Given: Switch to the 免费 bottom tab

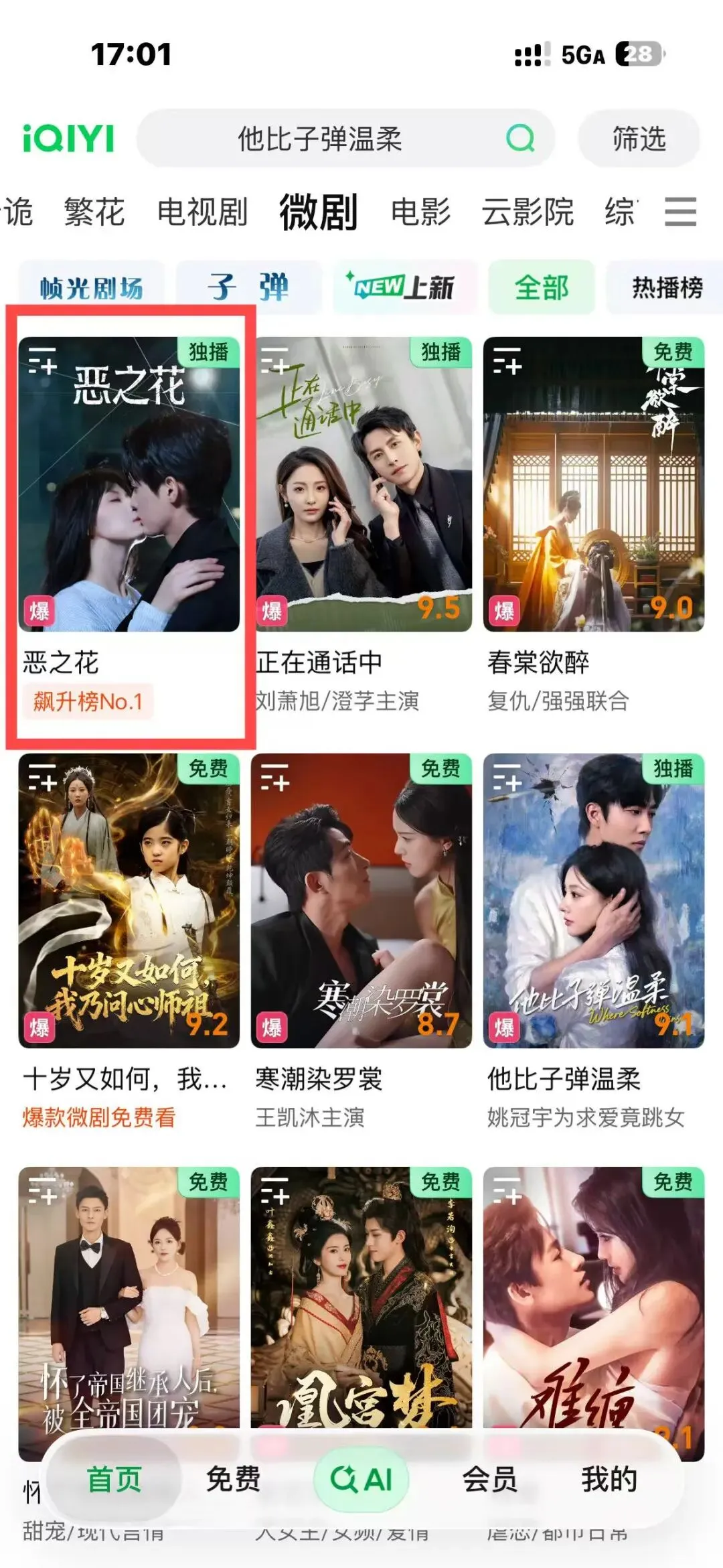Looking at the screenshot, I should click(x=233, y=1480).
